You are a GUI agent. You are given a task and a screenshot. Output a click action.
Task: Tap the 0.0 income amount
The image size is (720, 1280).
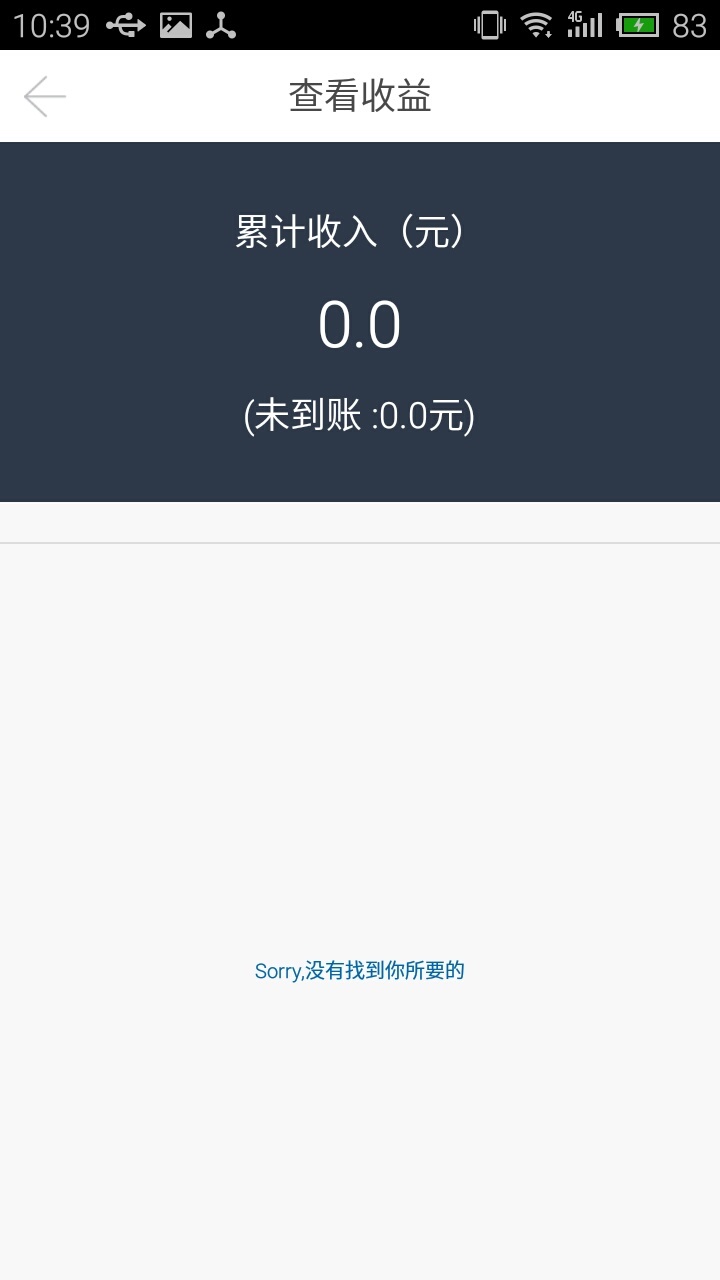(x=359, y=321)
